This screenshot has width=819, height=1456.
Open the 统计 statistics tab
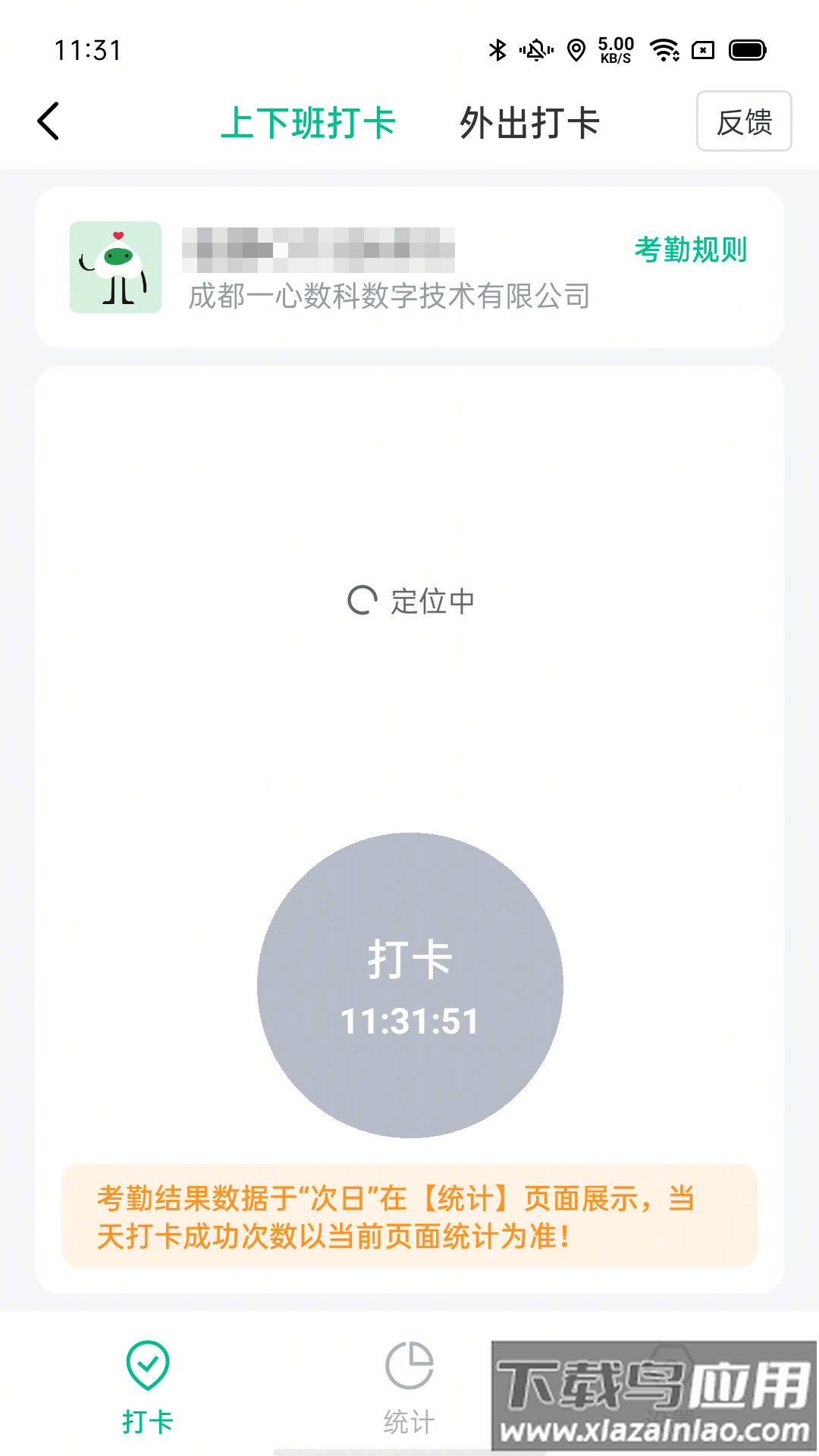point(409,1387)
